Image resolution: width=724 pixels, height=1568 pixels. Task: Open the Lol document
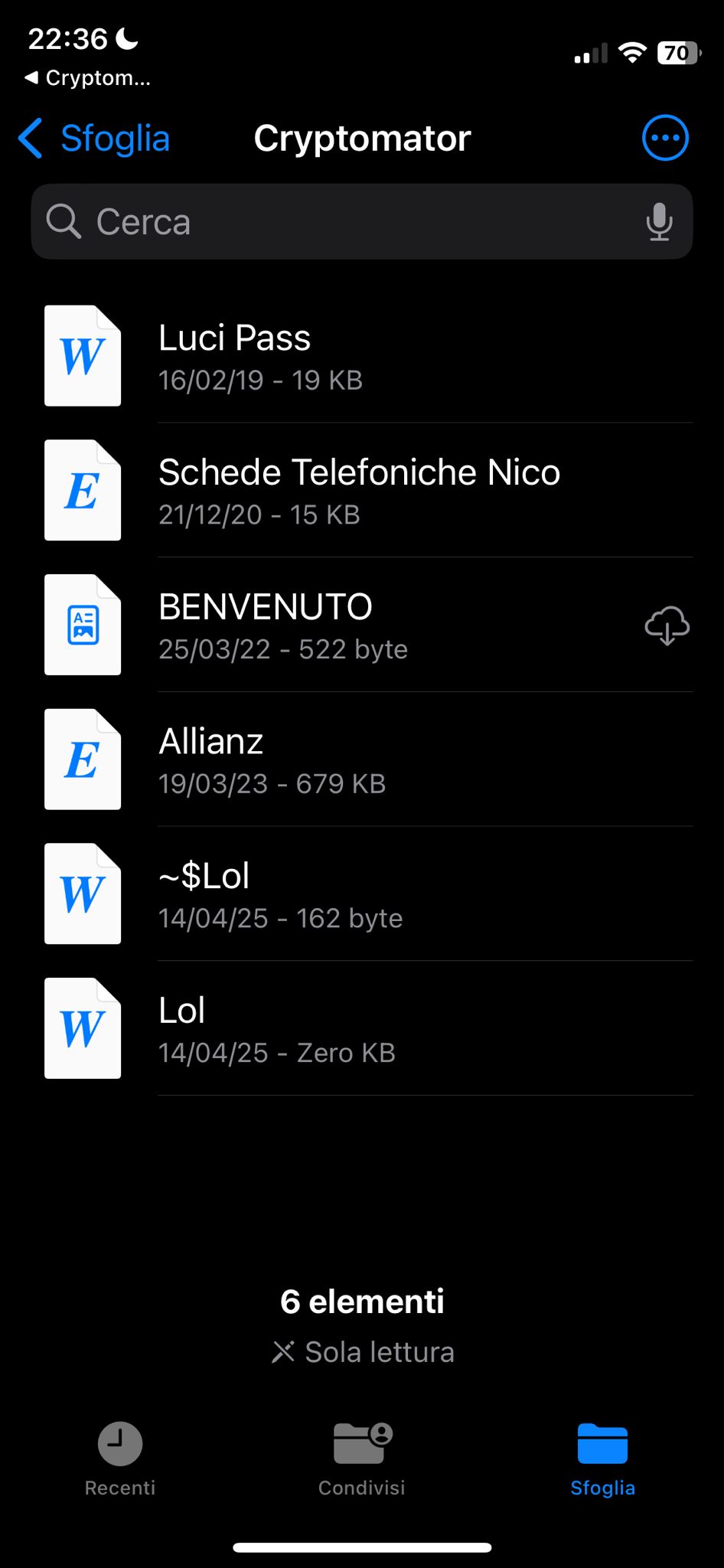(x=368, y=1028)
